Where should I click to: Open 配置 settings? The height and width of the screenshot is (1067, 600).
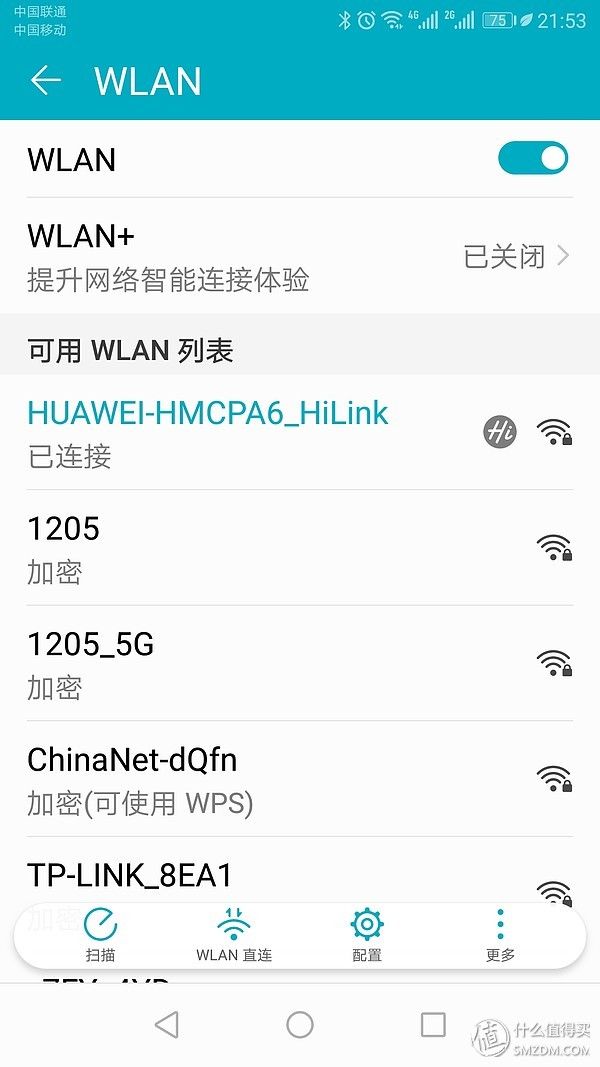[x=367, y=935]
